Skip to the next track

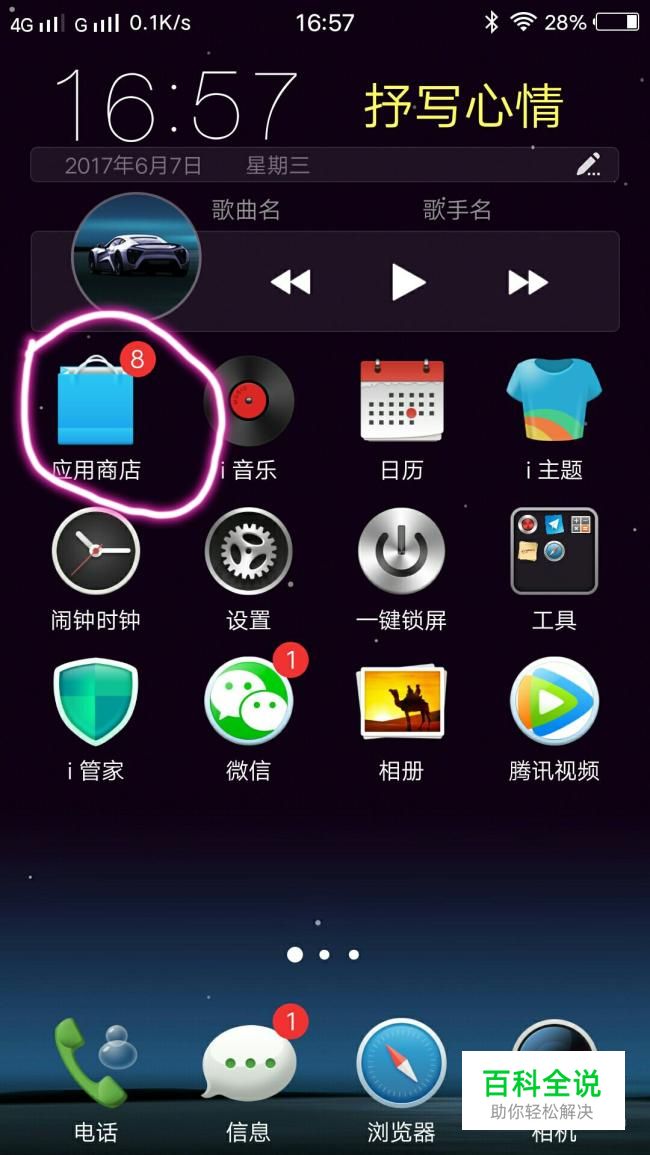[527, 283]
